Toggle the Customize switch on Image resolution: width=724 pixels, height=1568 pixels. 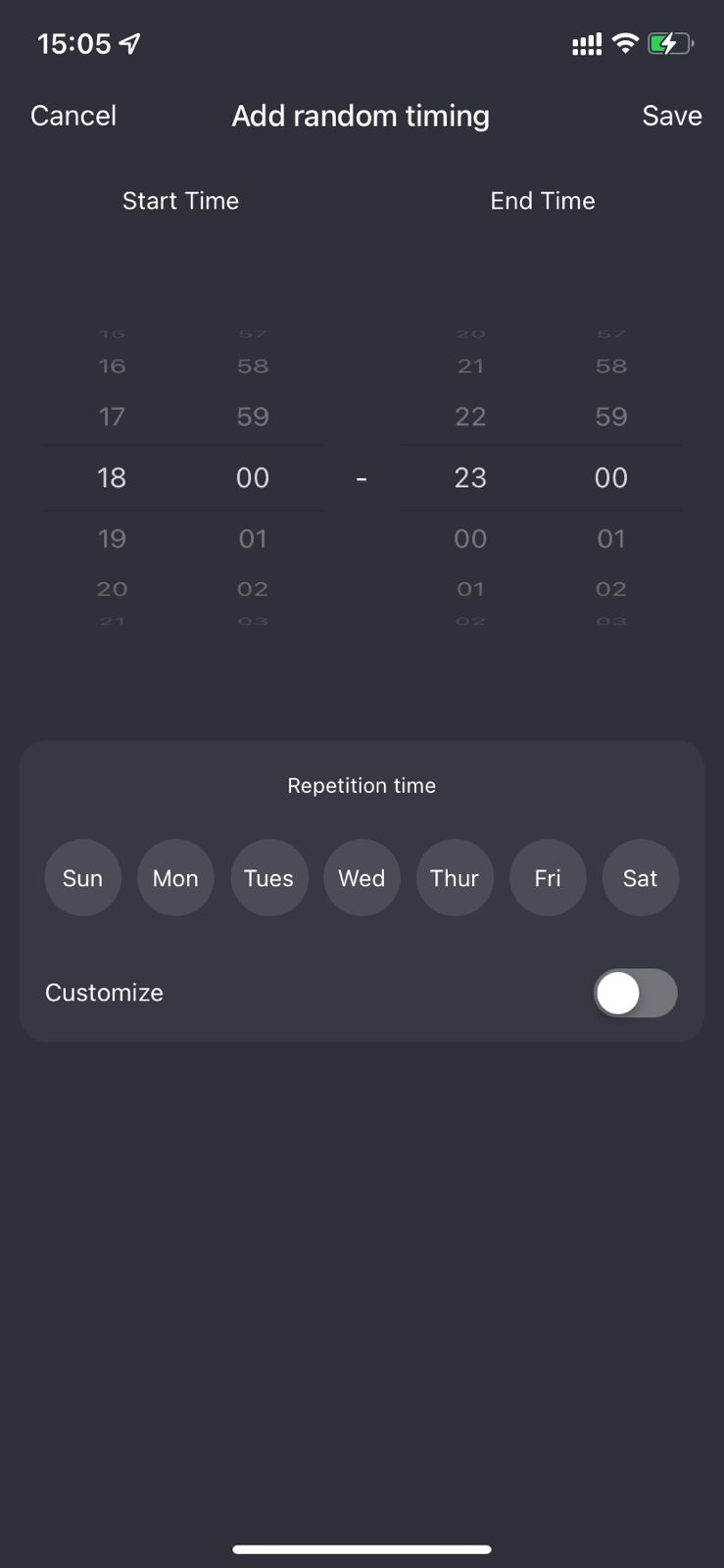635,993
